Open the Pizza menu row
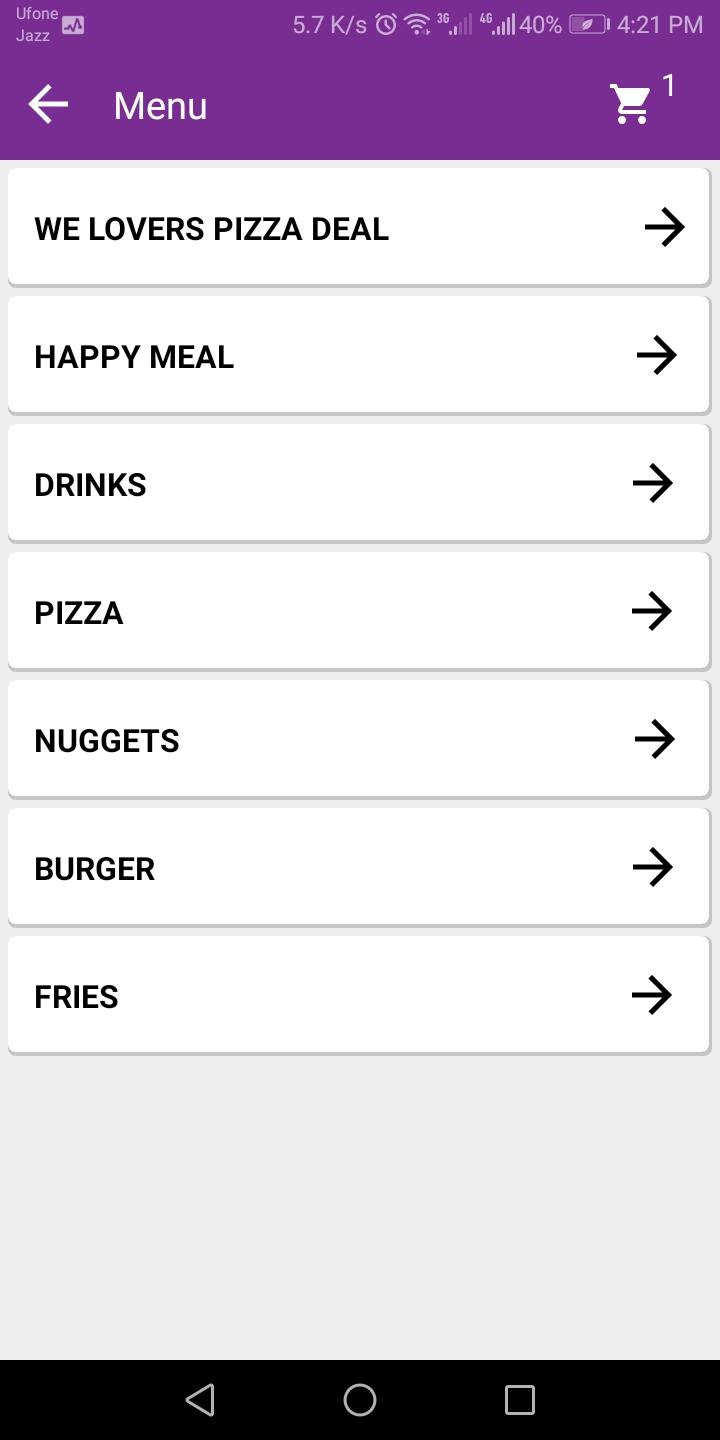The height and width of the screenshot is (1440, 720). pos(359,611)
